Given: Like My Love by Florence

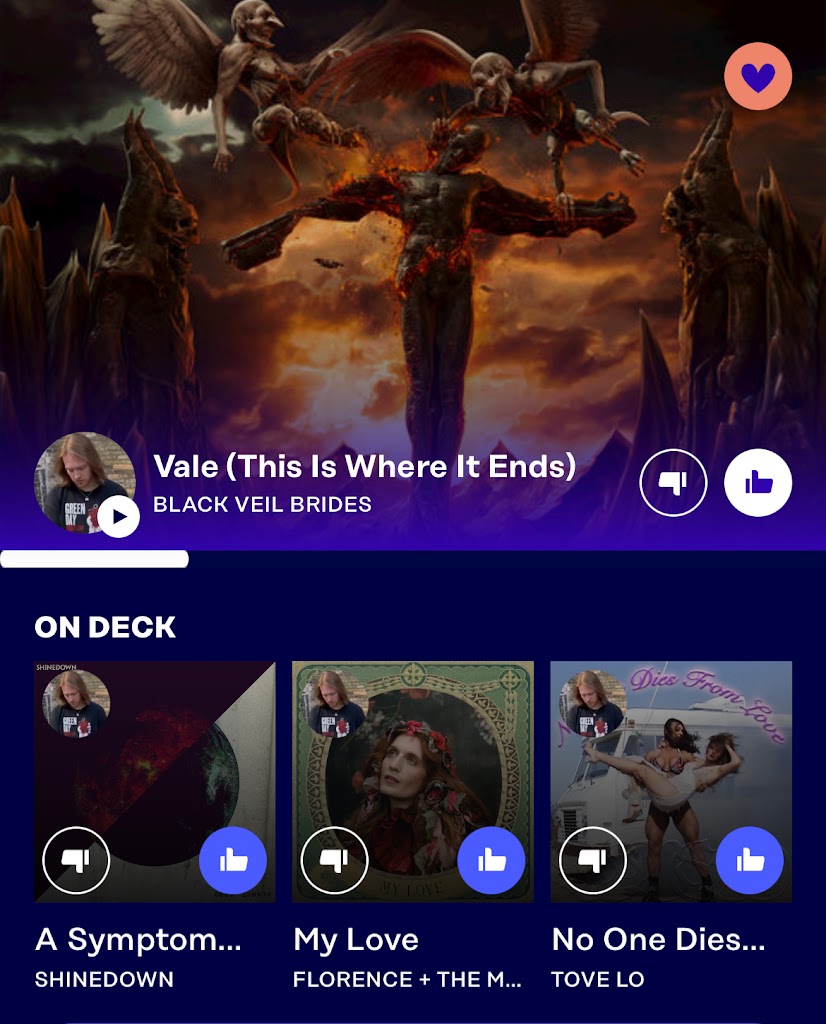Looking at the screenshot, I should pos(491,860).
